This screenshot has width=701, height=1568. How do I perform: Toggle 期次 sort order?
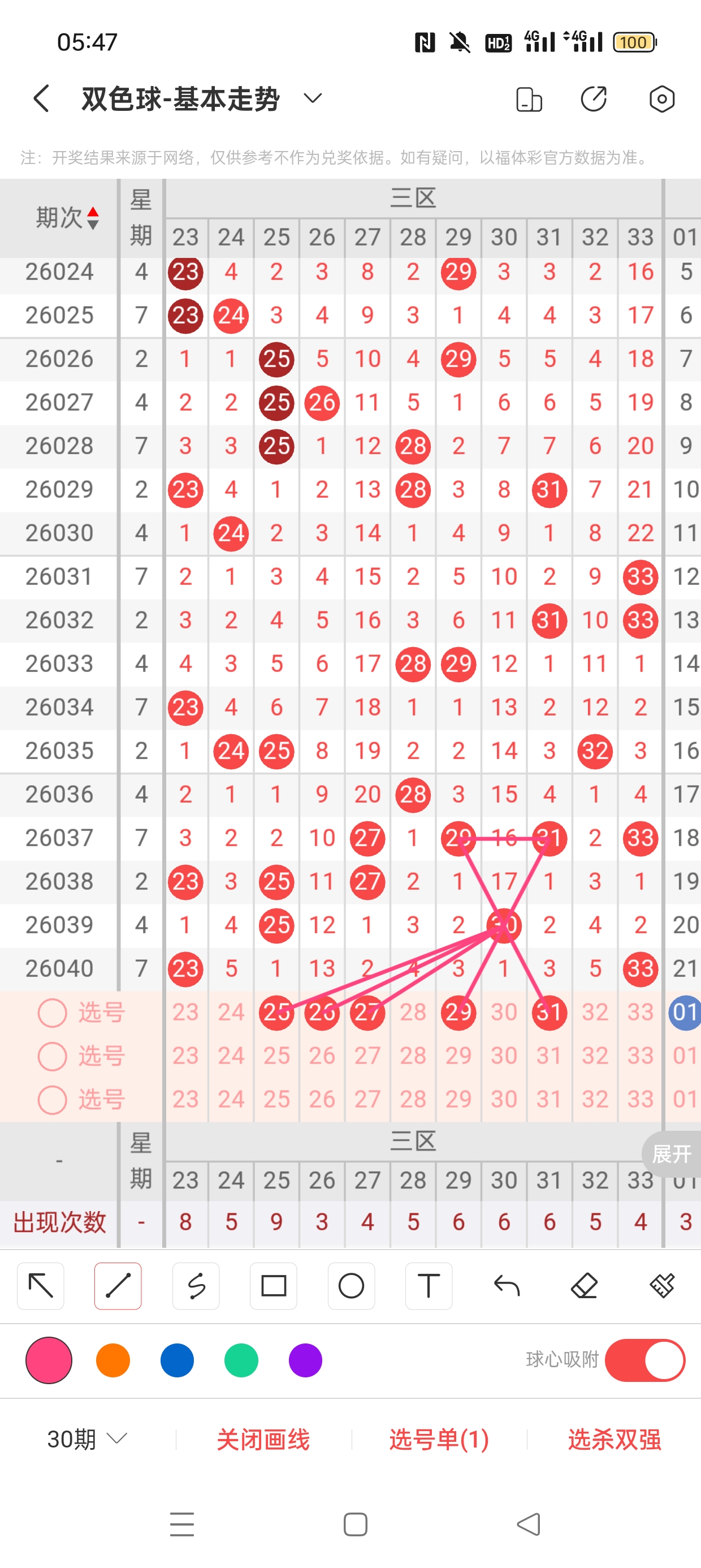pos(93,218)
